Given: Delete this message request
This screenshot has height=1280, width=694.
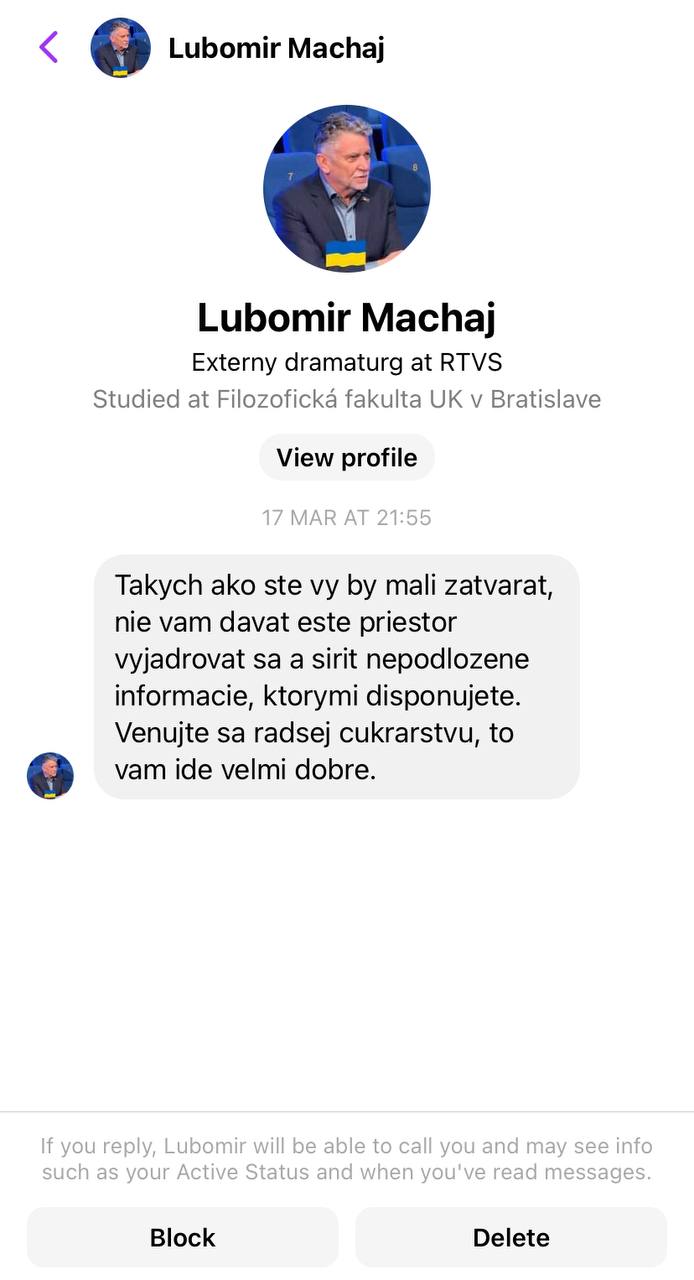Looking at the screenshot, I should 510,1237.
